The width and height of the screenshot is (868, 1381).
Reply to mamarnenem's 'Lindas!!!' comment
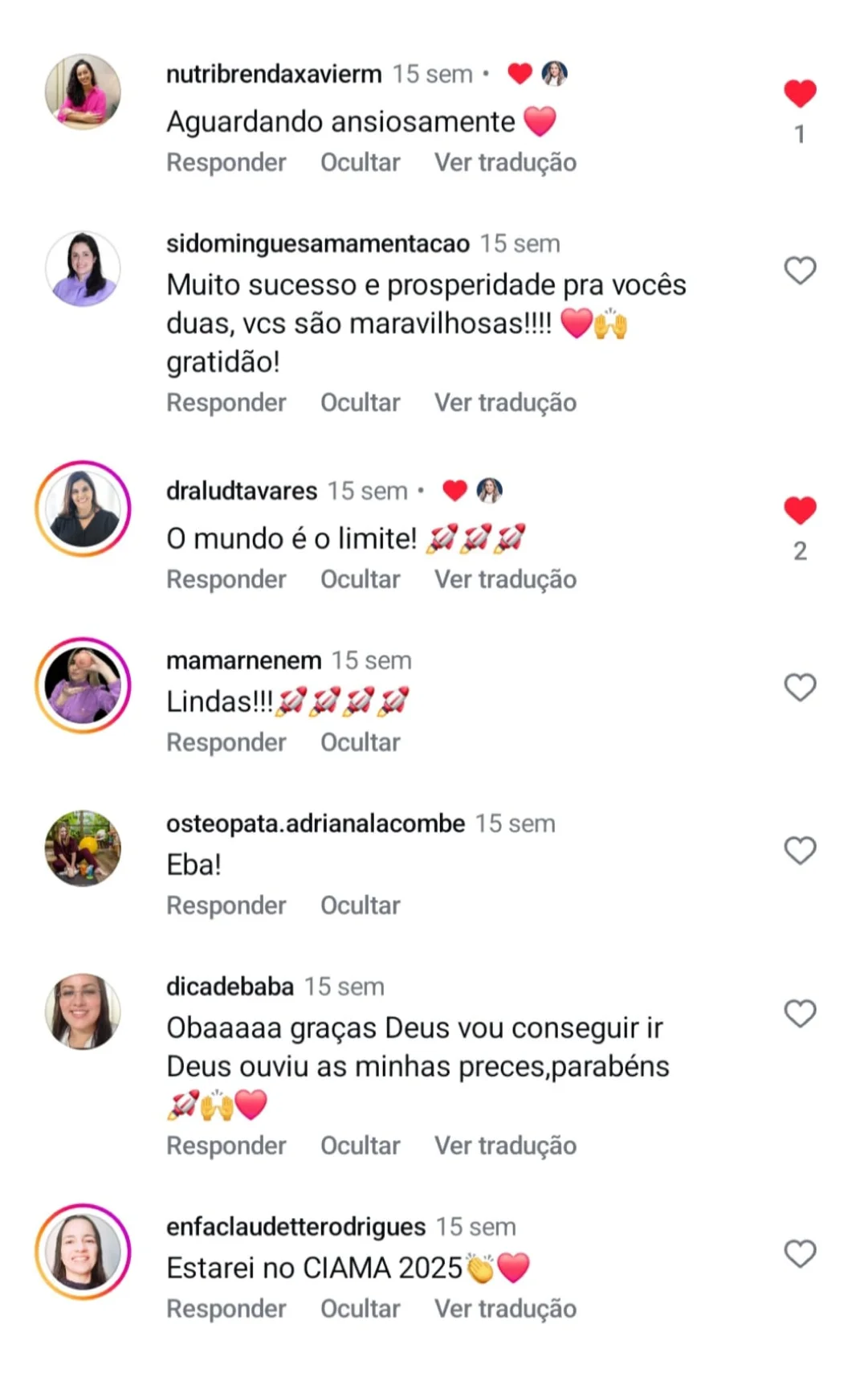(x=226, y=742)
